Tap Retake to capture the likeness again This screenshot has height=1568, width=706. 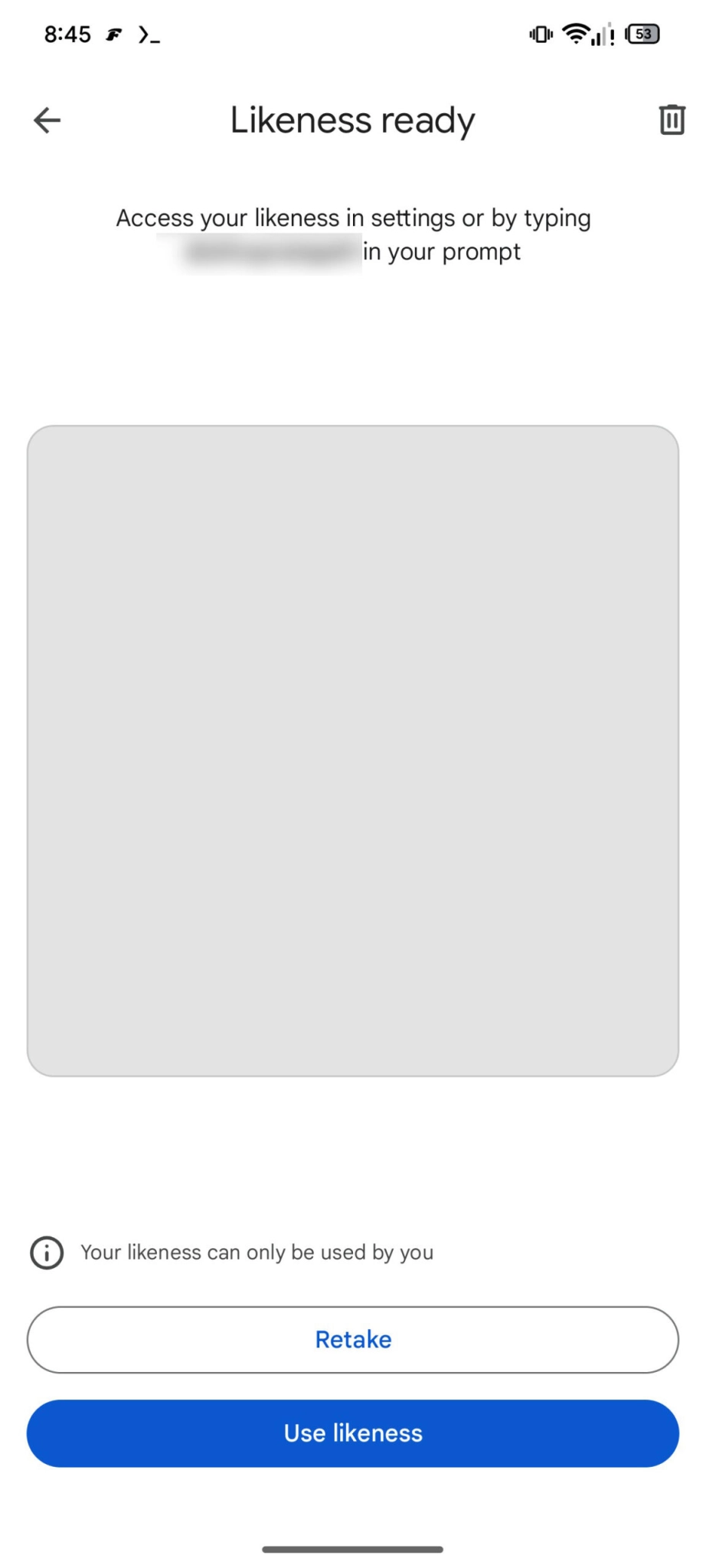coord(353,1339)
